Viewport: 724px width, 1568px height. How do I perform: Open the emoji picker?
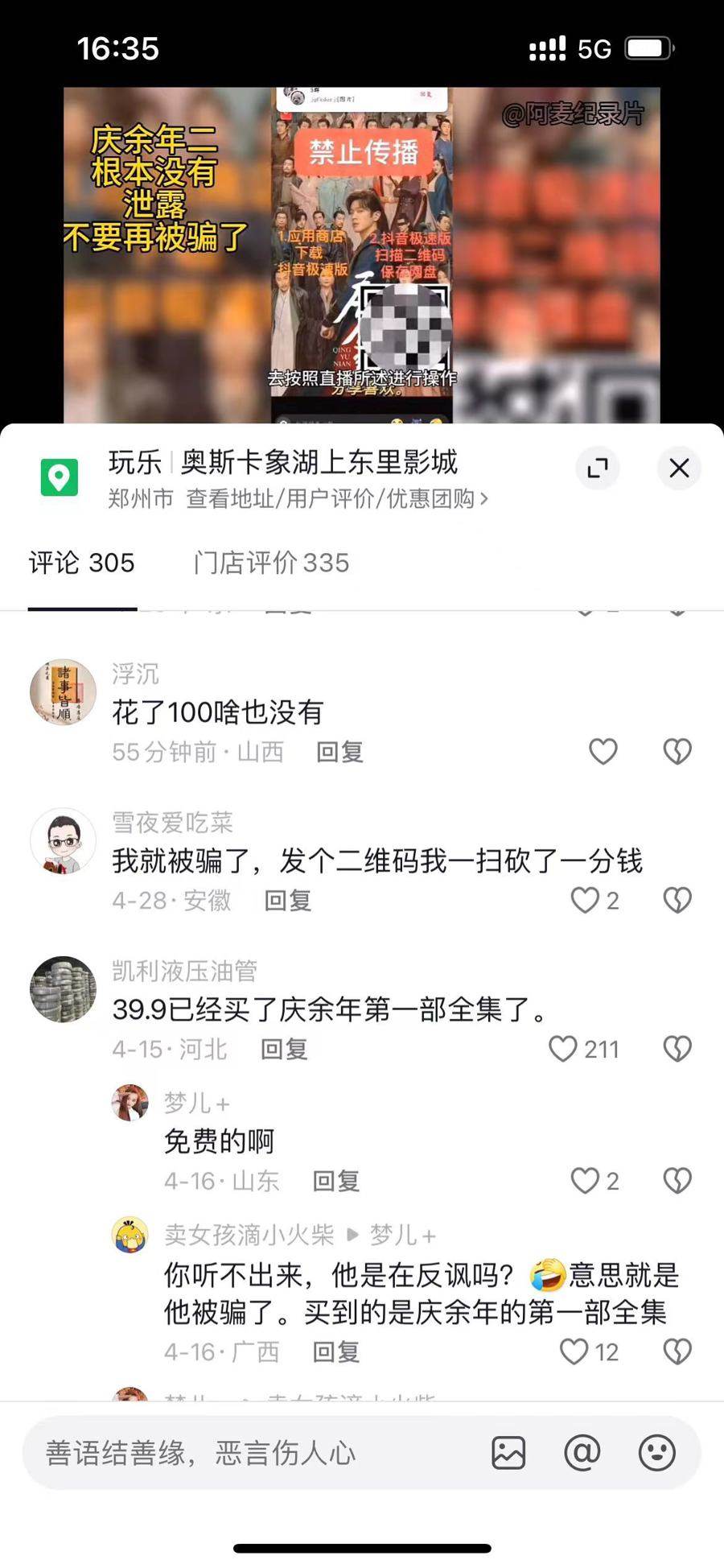pyautogui.click(x=656, y=1453)
